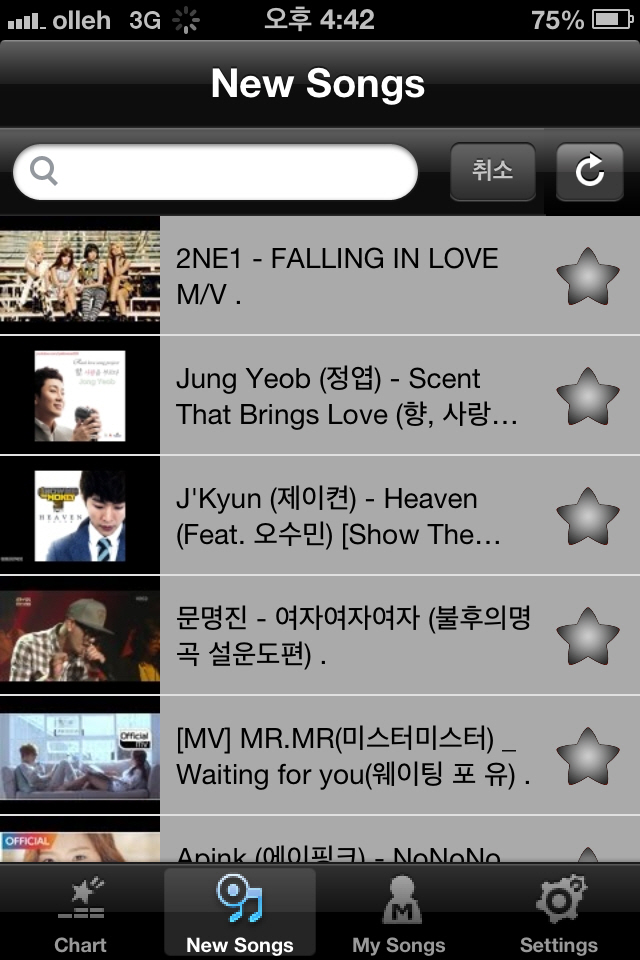640x960 pixels.
Task: Open J'Kyun - Heaven song
Action: (x=340, y=516)
